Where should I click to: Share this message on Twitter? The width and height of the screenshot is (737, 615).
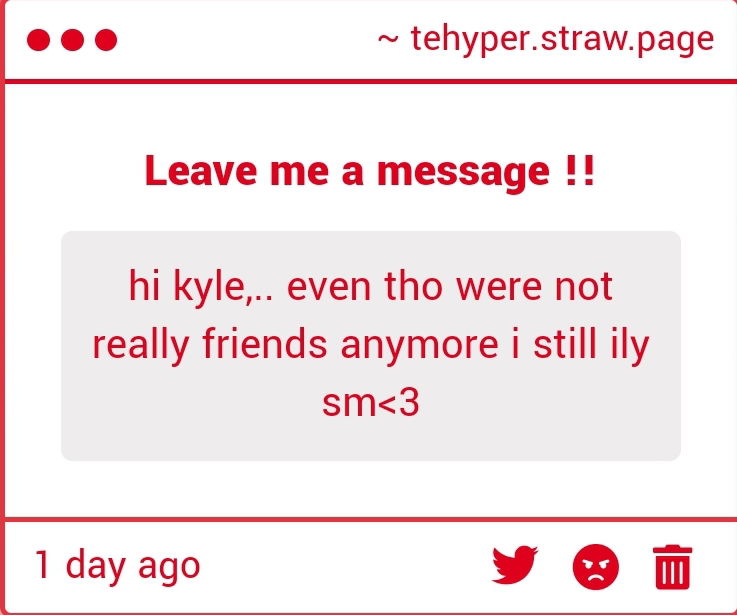point(515,566)
